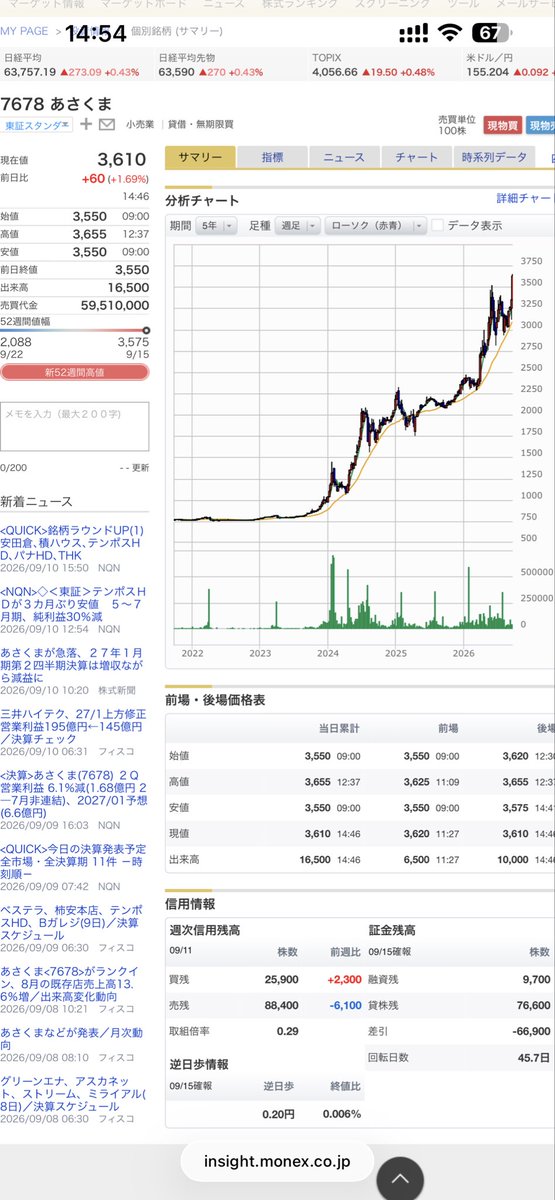Screen dimensions: 555x1200
Task: Open the ローソク(赤青) chart type dropdown
Action: (377, 226)
